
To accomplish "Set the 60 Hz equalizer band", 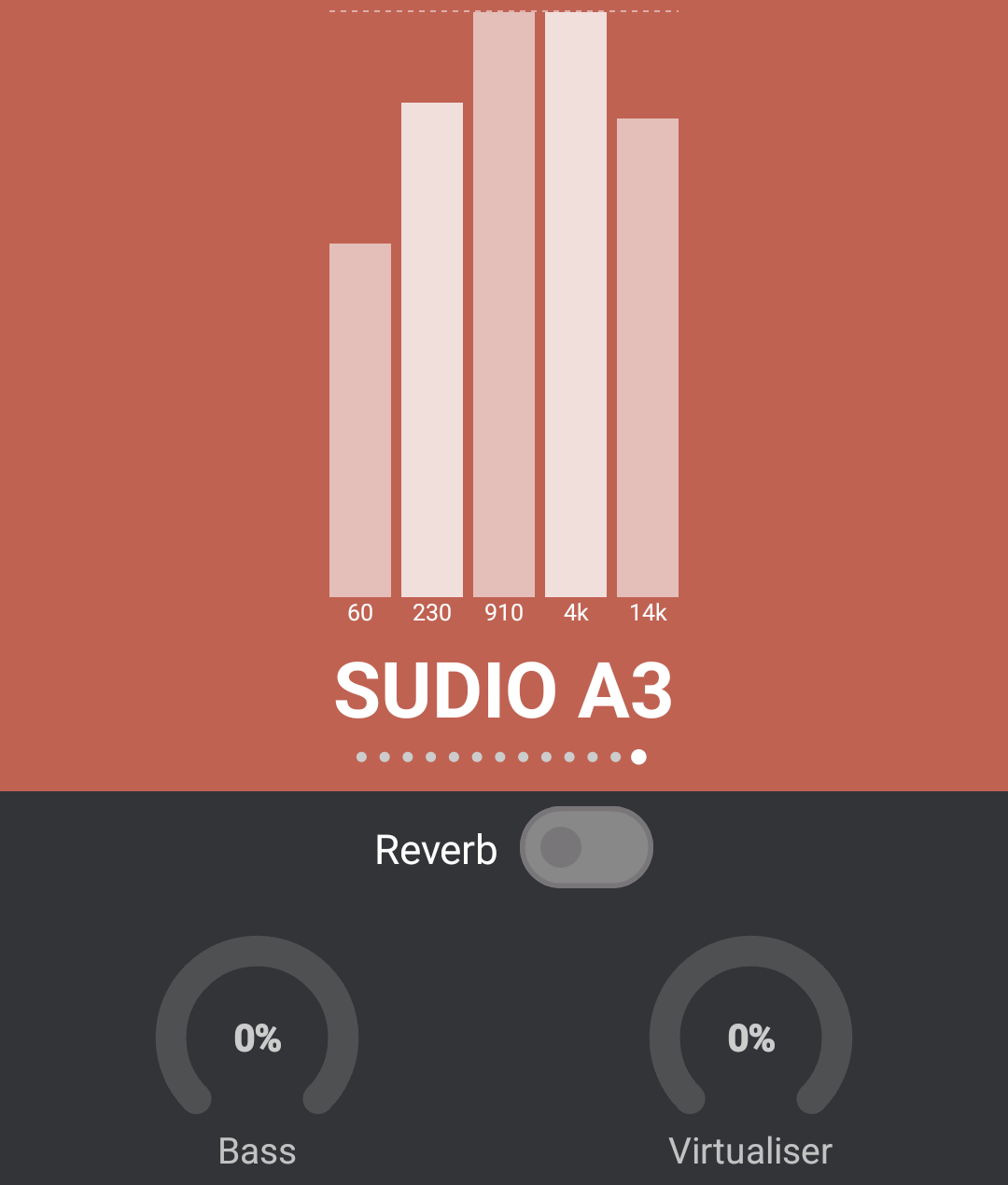I will [360, 420].
